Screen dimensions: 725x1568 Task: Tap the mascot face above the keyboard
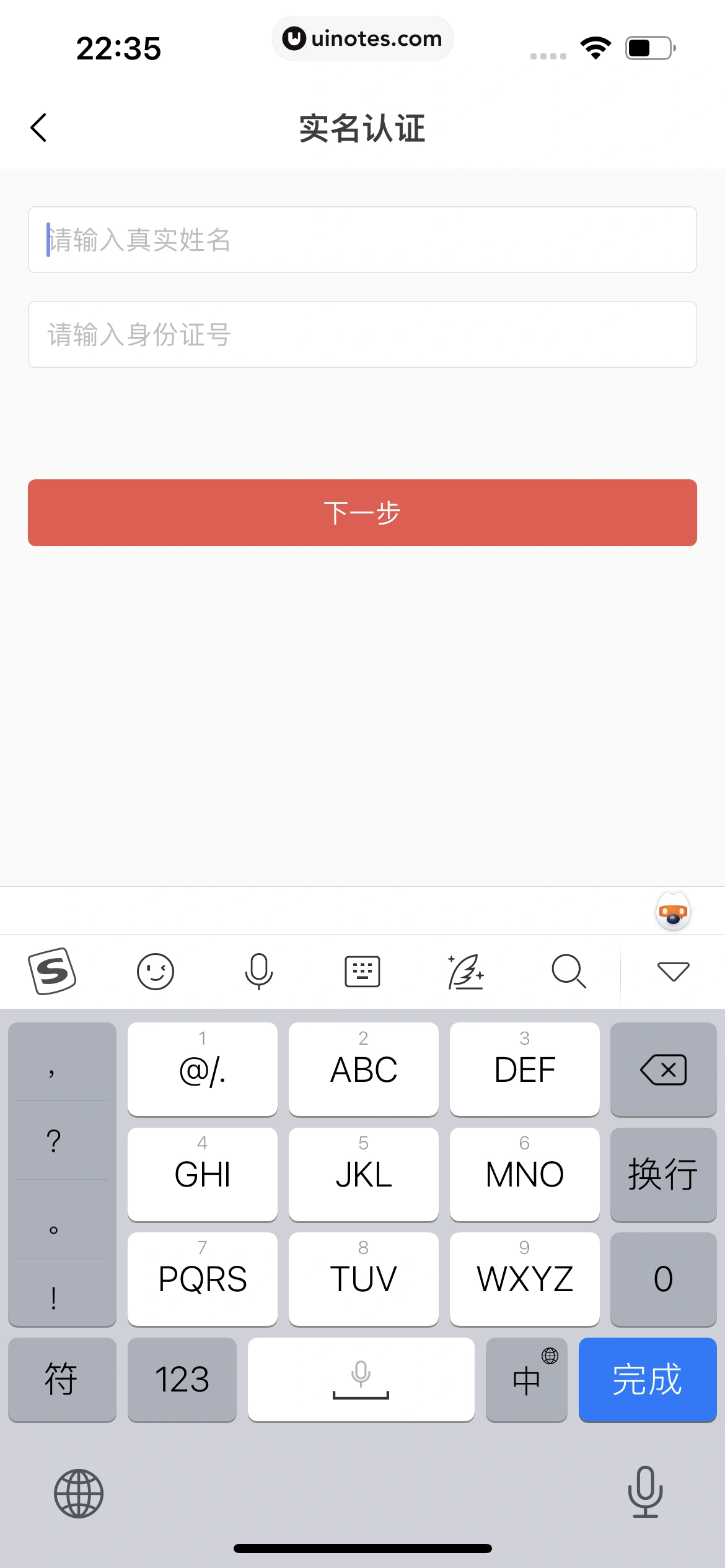tap(672, 910)
